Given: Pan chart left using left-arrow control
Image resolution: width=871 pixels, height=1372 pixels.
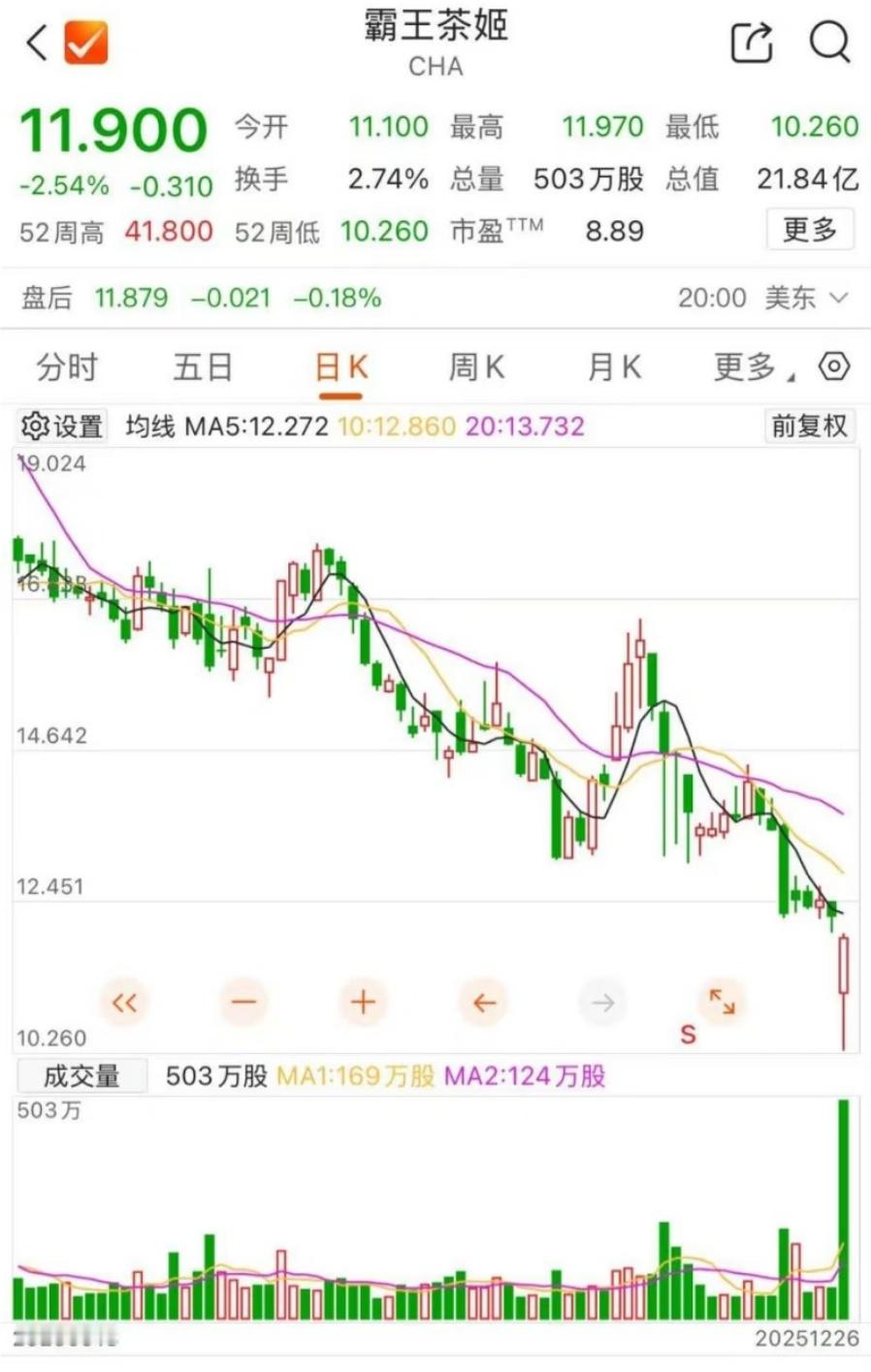Looking at the screenshot, I should click(x=483, y=1003).
